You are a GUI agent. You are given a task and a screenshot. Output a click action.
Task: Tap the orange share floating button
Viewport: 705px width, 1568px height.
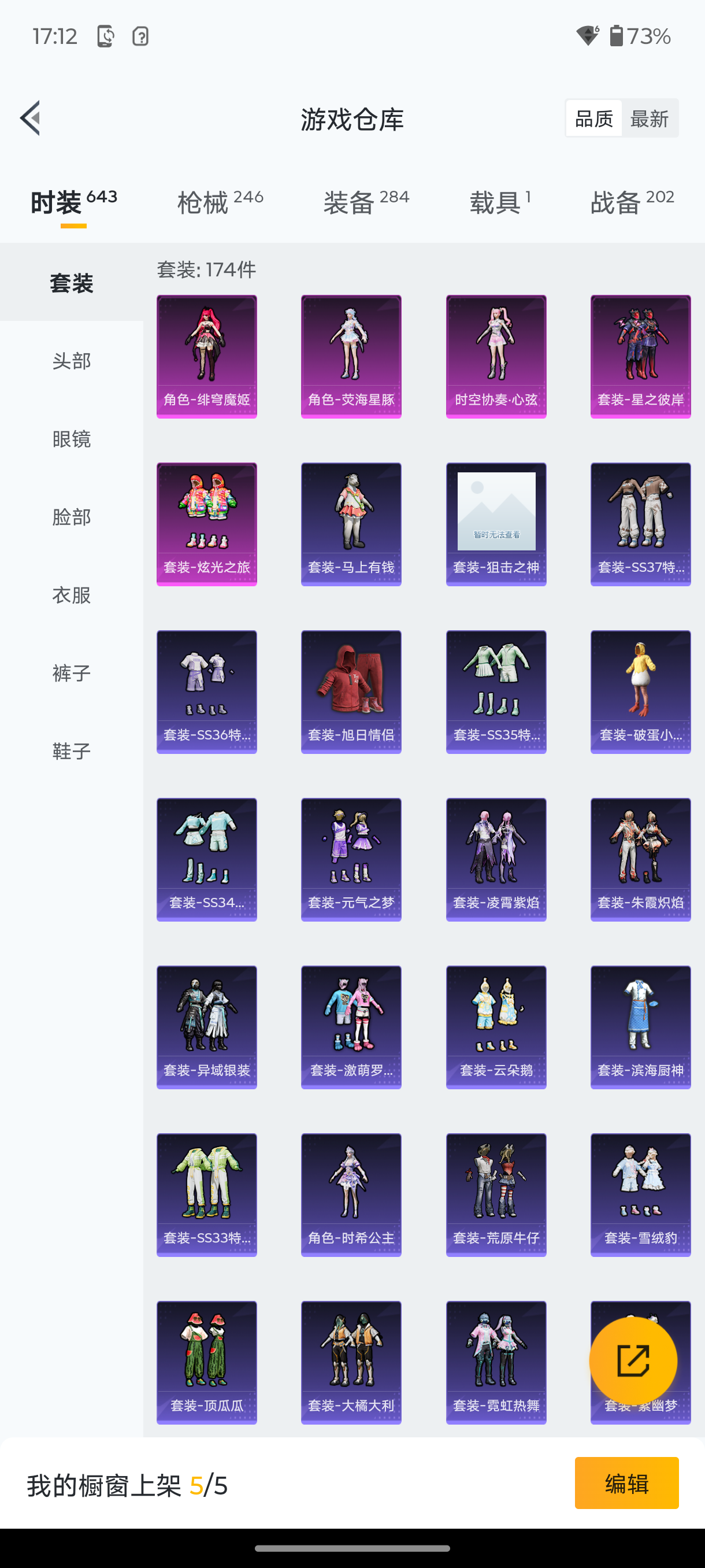click(x=633, y=1360)
